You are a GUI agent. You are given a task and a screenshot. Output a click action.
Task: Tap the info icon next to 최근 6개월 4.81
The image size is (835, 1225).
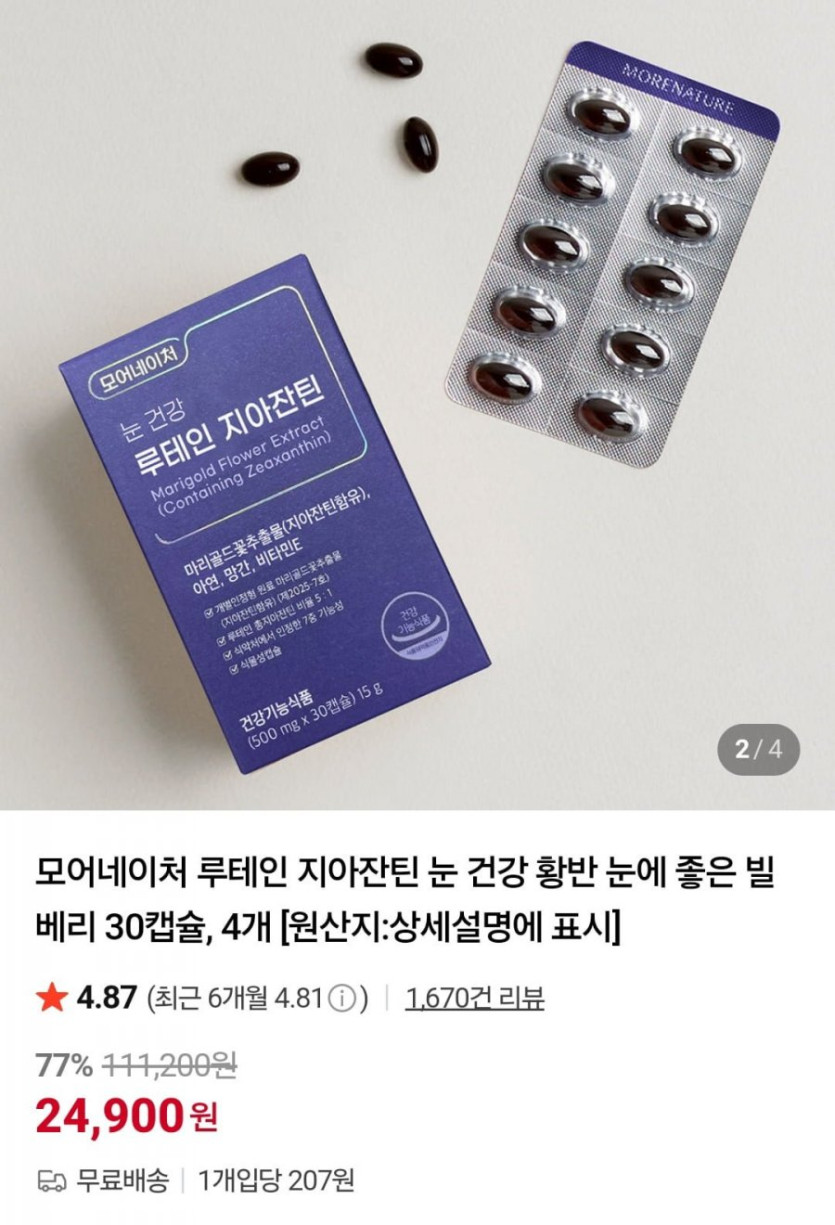coord(342,998)
